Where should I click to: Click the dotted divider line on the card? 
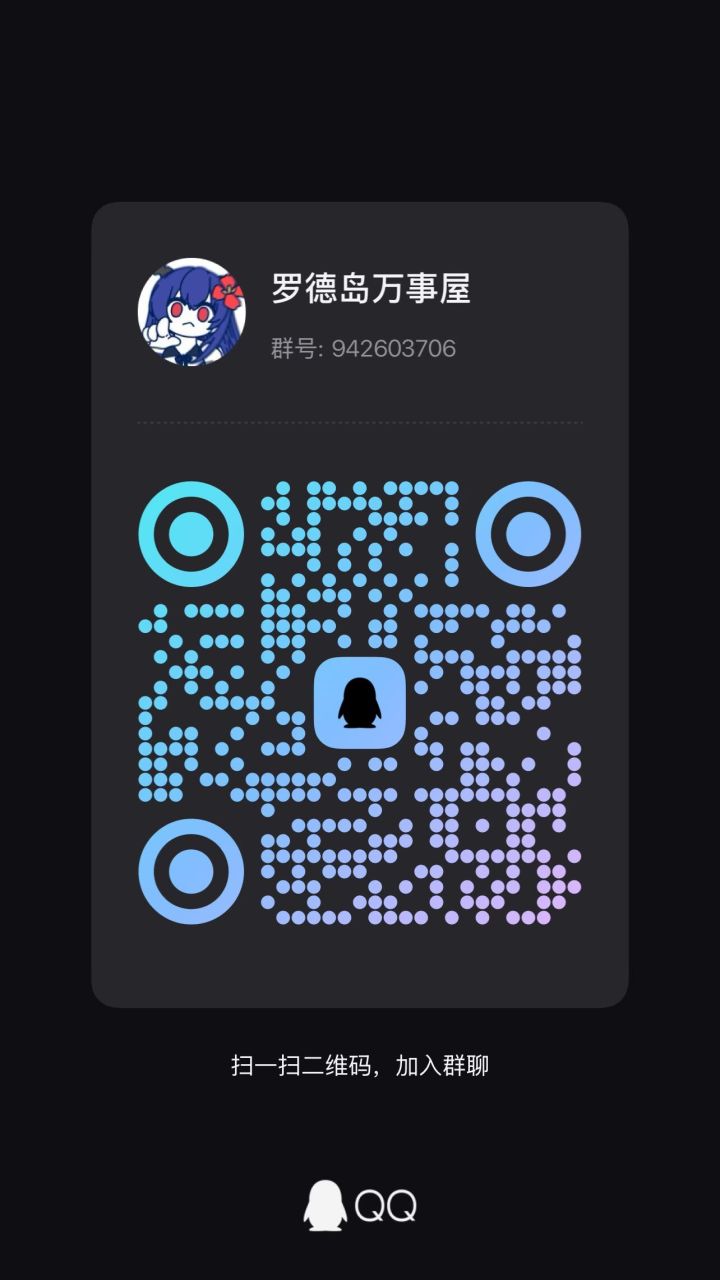[360, 422]
